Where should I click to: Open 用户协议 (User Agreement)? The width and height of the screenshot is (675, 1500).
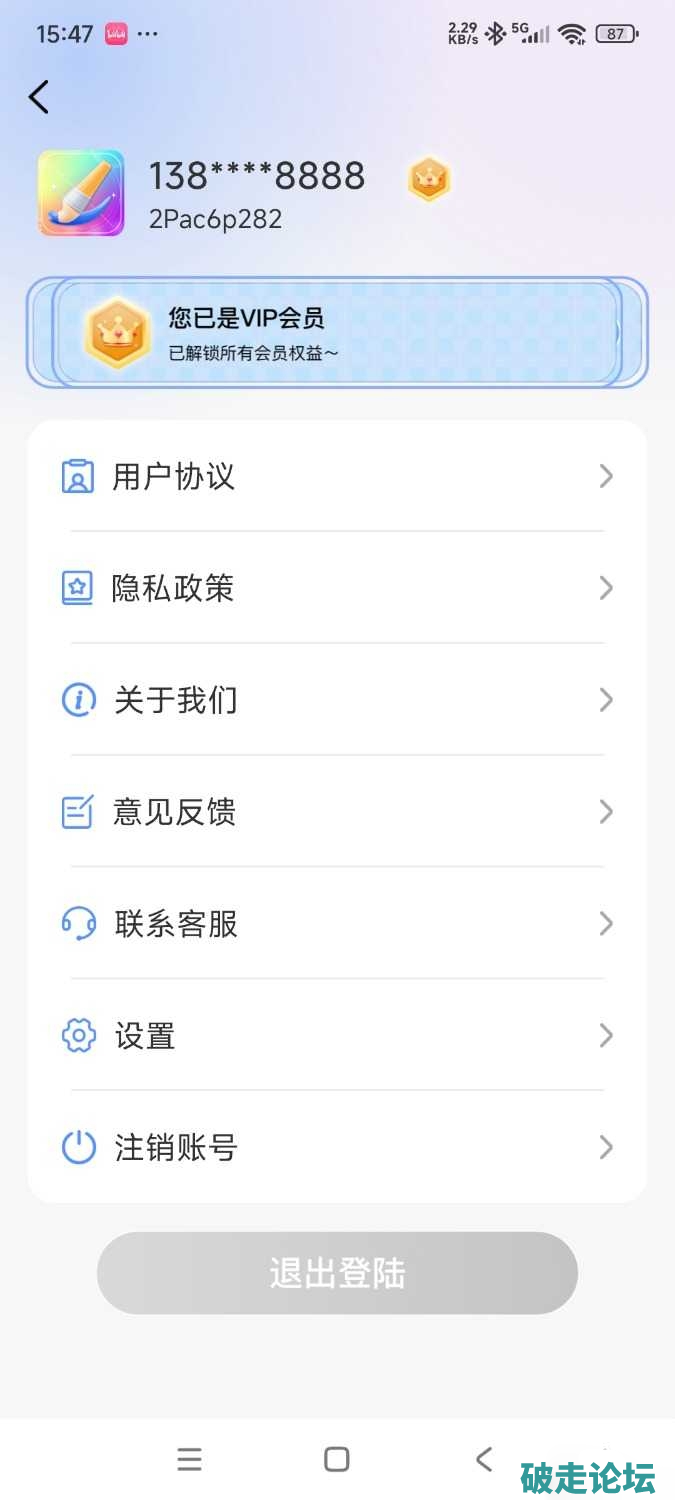[x=337, y=476]
